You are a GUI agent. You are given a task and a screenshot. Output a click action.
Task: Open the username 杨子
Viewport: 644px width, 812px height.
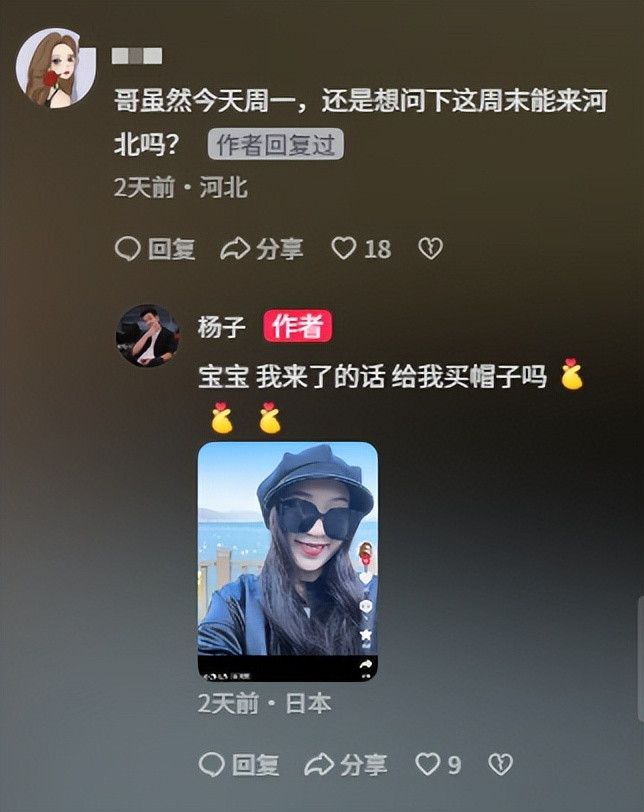[221, 327]
